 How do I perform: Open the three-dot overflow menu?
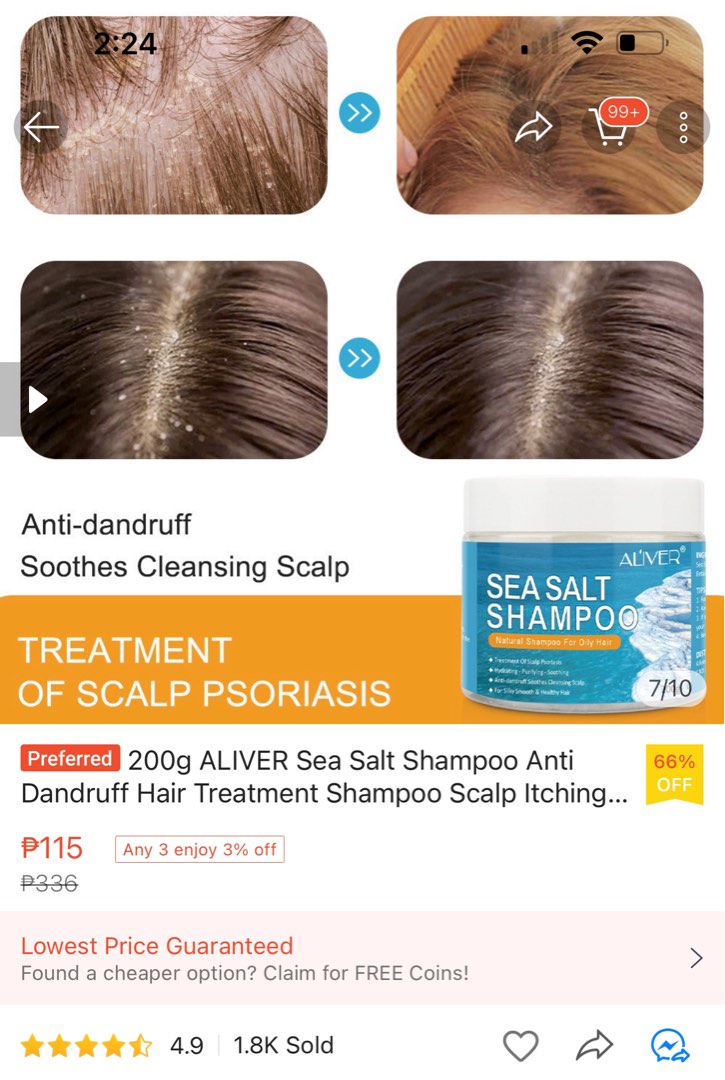683,127
